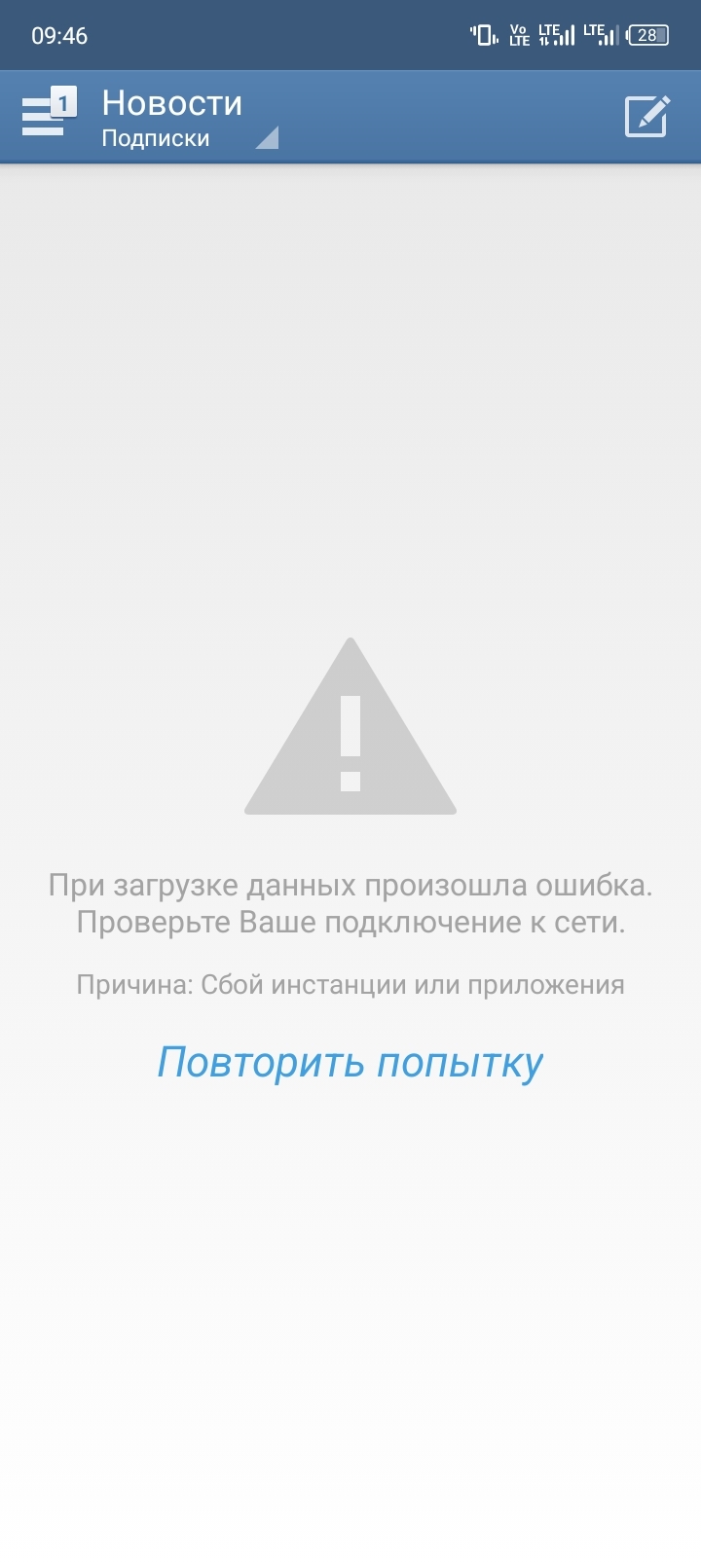701x1568 pixels.
Task: Expand the Новости Подписки dropdown
Action: 190,119
